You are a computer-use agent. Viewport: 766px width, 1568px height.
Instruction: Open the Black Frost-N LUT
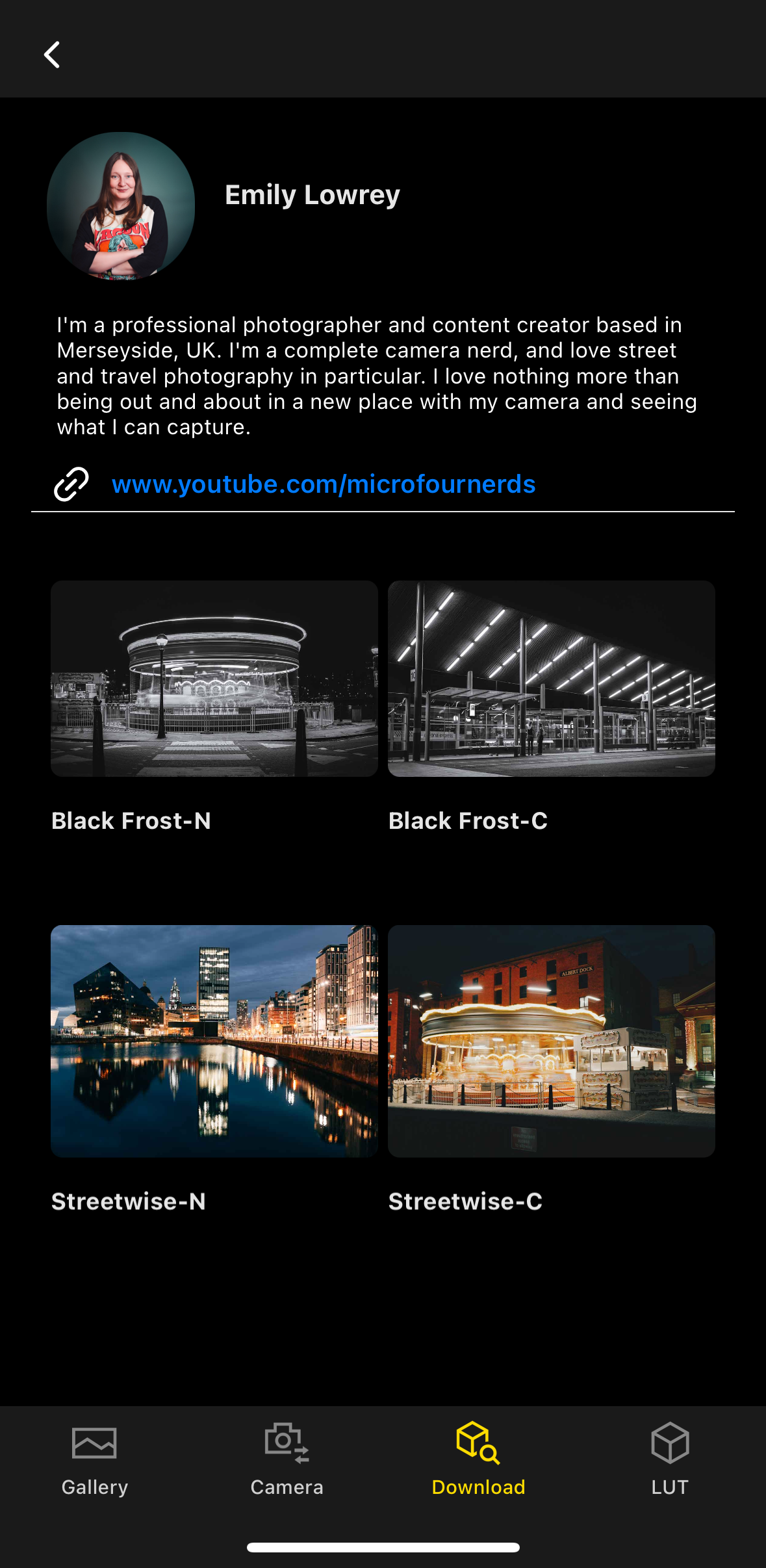[x=214, y=679]
